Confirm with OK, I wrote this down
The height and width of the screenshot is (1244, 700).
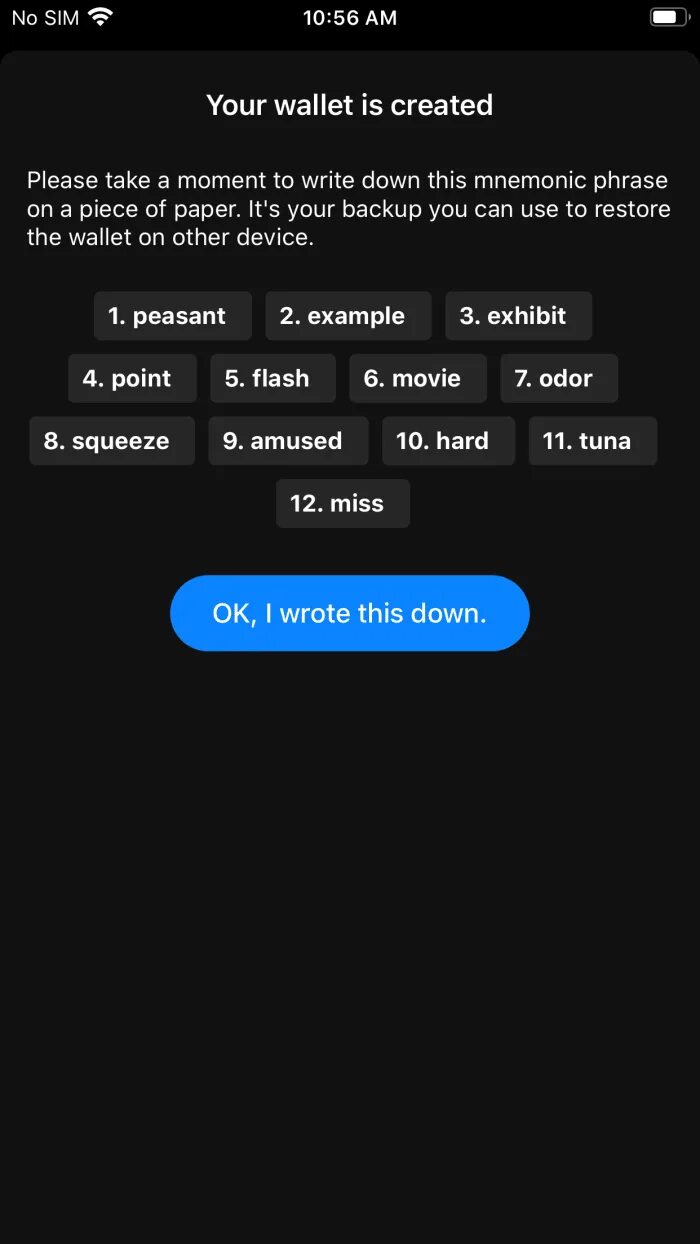pyautogui.click(x=349, y=613)
